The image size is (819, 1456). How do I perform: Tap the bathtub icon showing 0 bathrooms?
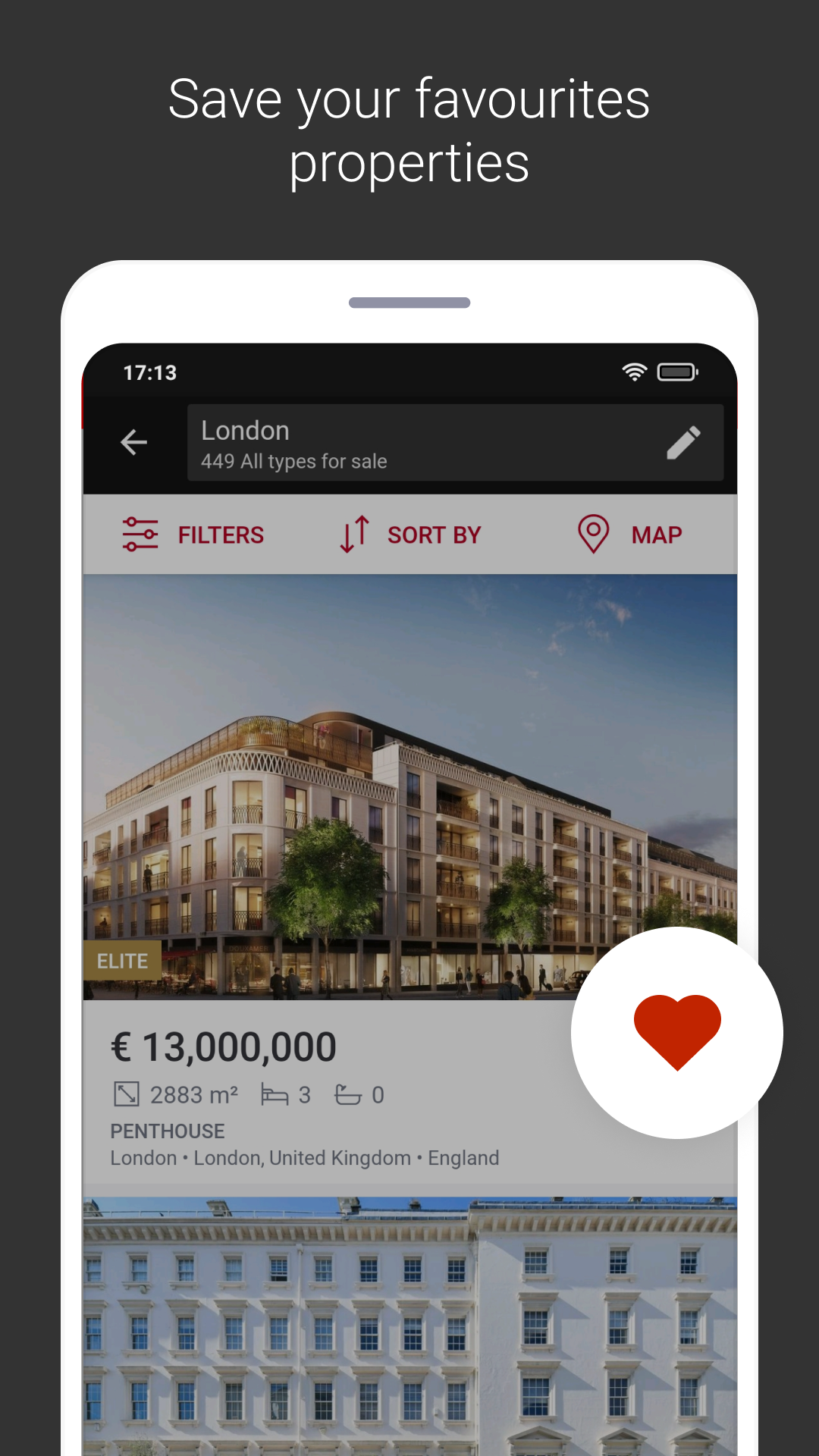348,1094
